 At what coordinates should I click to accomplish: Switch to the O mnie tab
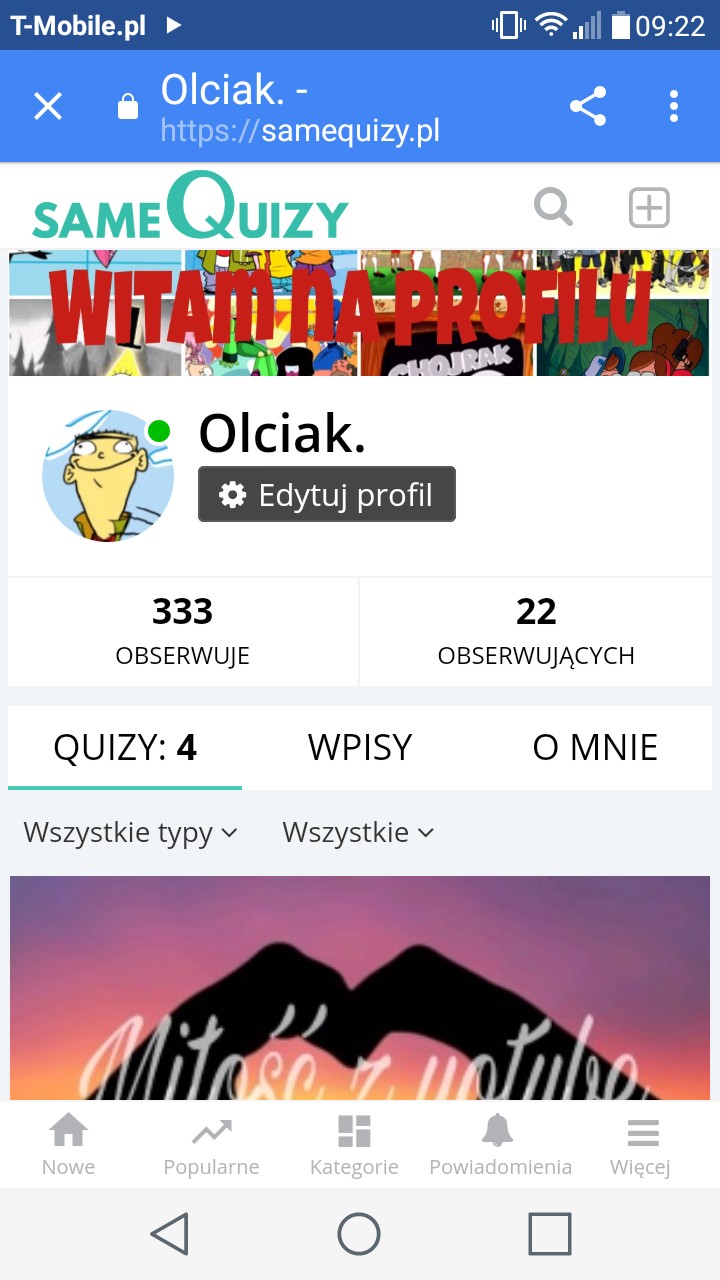coord(595,748)
